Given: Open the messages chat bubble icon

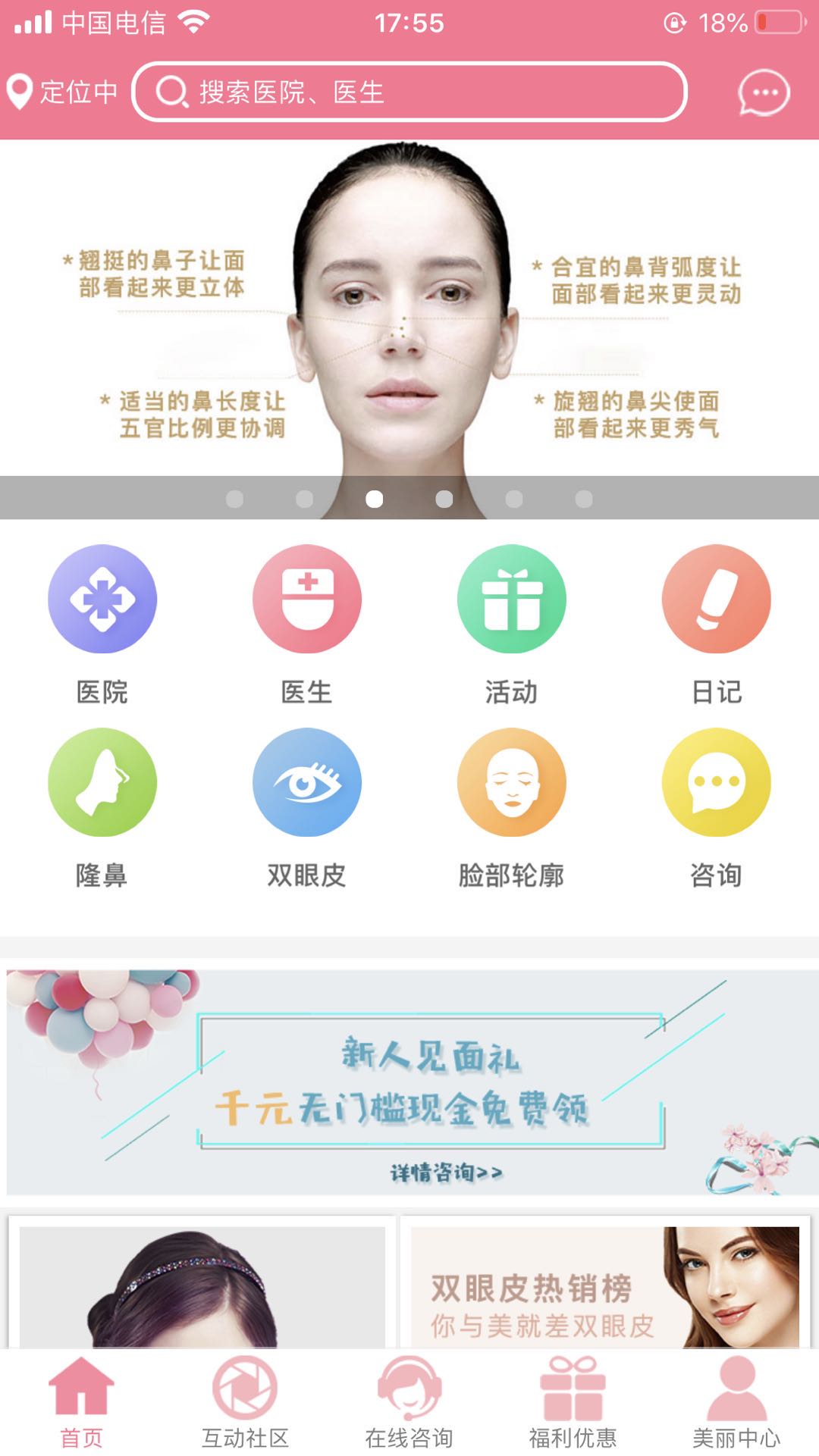Looking at the screenshot, I should coord(764,92).
